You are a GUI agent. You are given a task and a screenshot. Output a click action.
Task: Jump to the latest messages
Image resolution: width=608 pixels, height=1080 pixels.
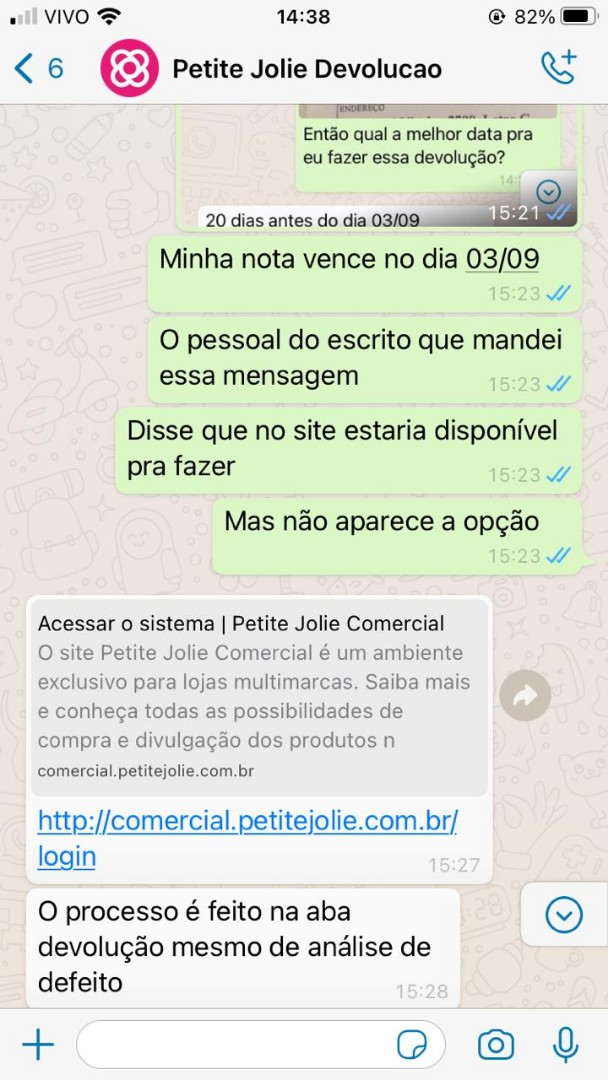(564, 915)
